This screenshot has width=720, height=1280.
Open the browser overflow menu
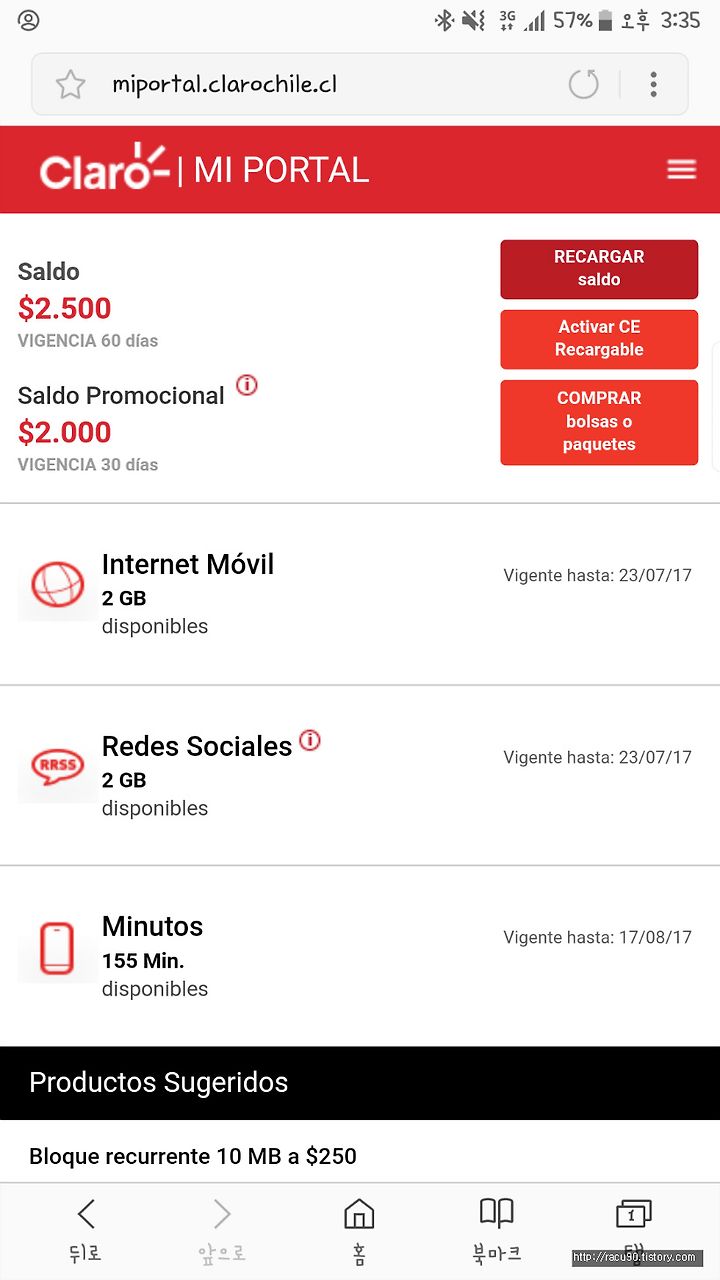tap(653, 84)
